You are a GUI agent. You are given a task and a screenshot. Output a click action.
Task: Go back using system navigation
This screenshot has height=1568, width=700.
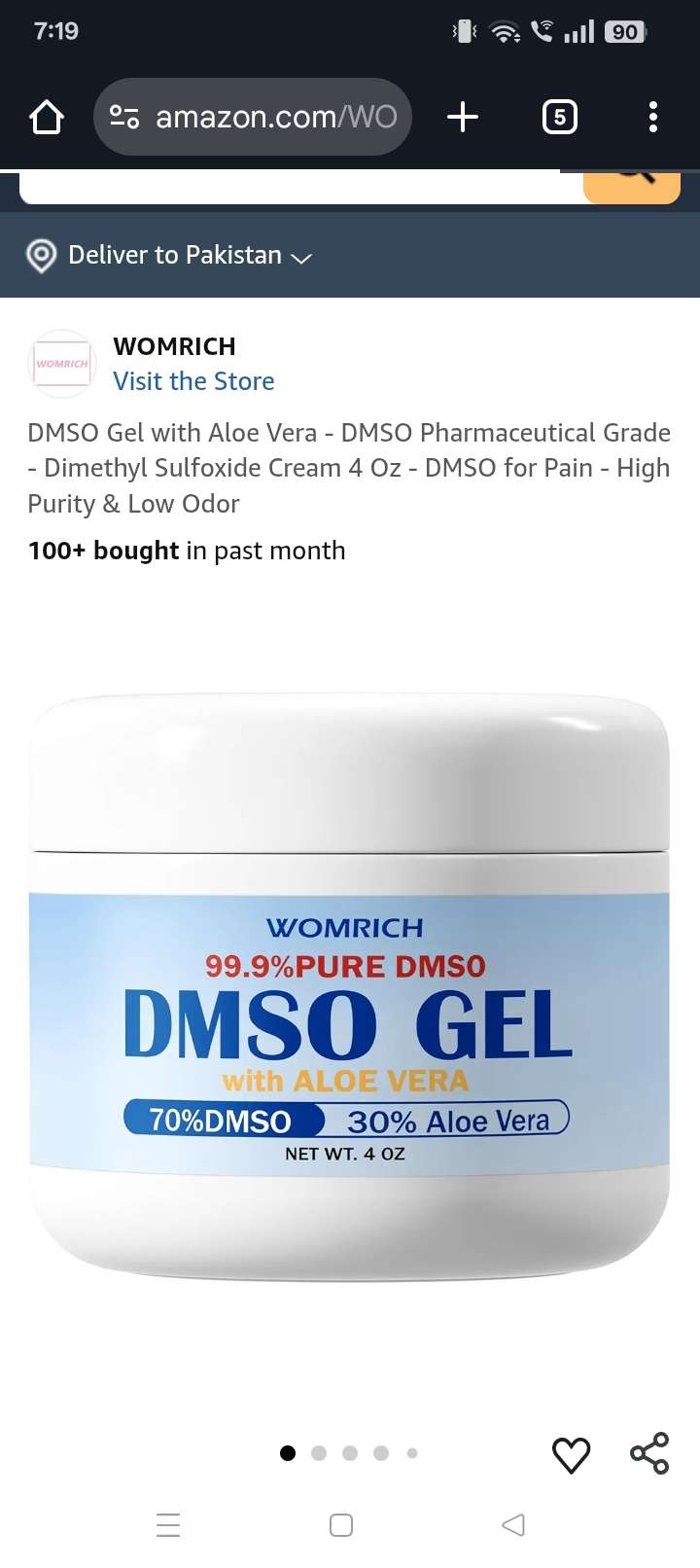point(513,1524)
